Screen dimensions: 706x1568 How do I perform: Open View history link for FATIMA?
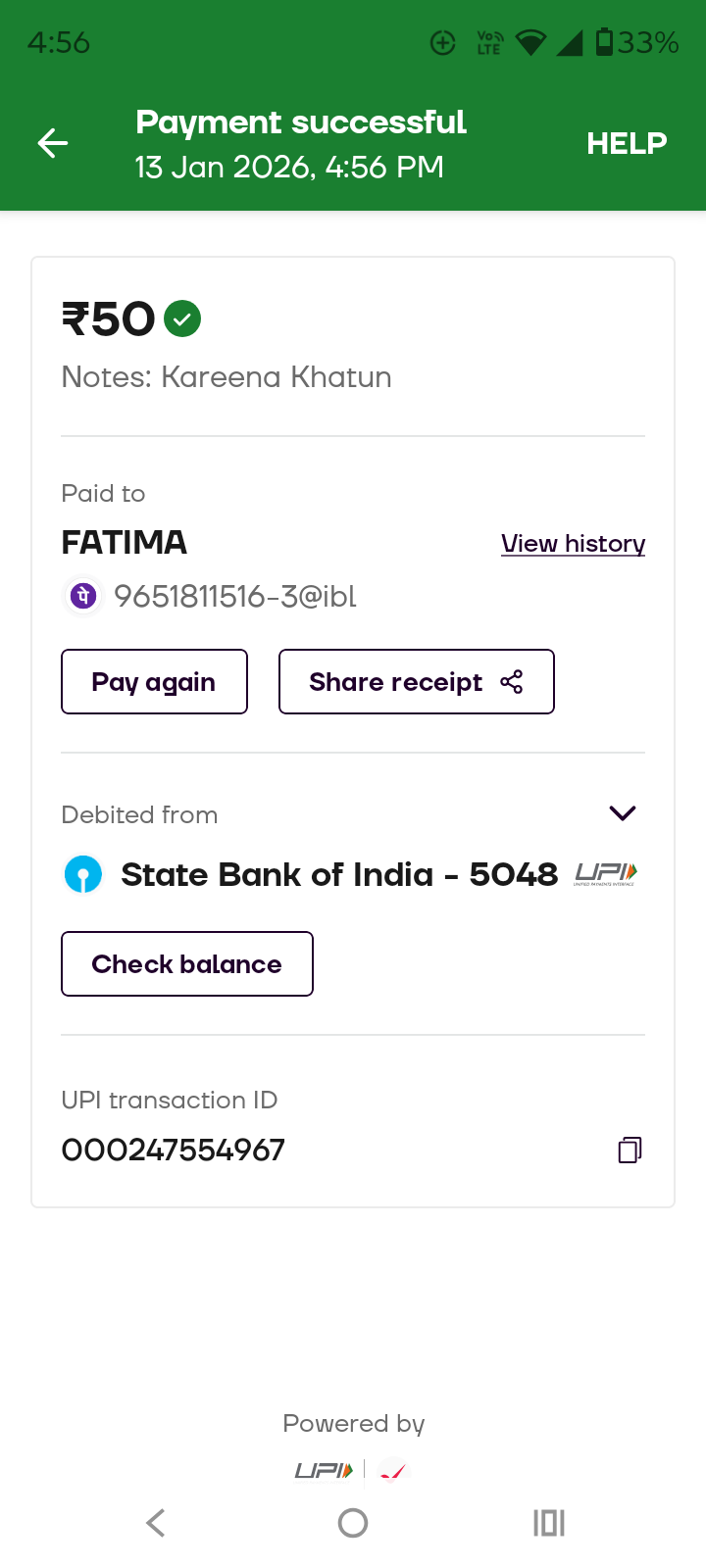tap(573, 544)
